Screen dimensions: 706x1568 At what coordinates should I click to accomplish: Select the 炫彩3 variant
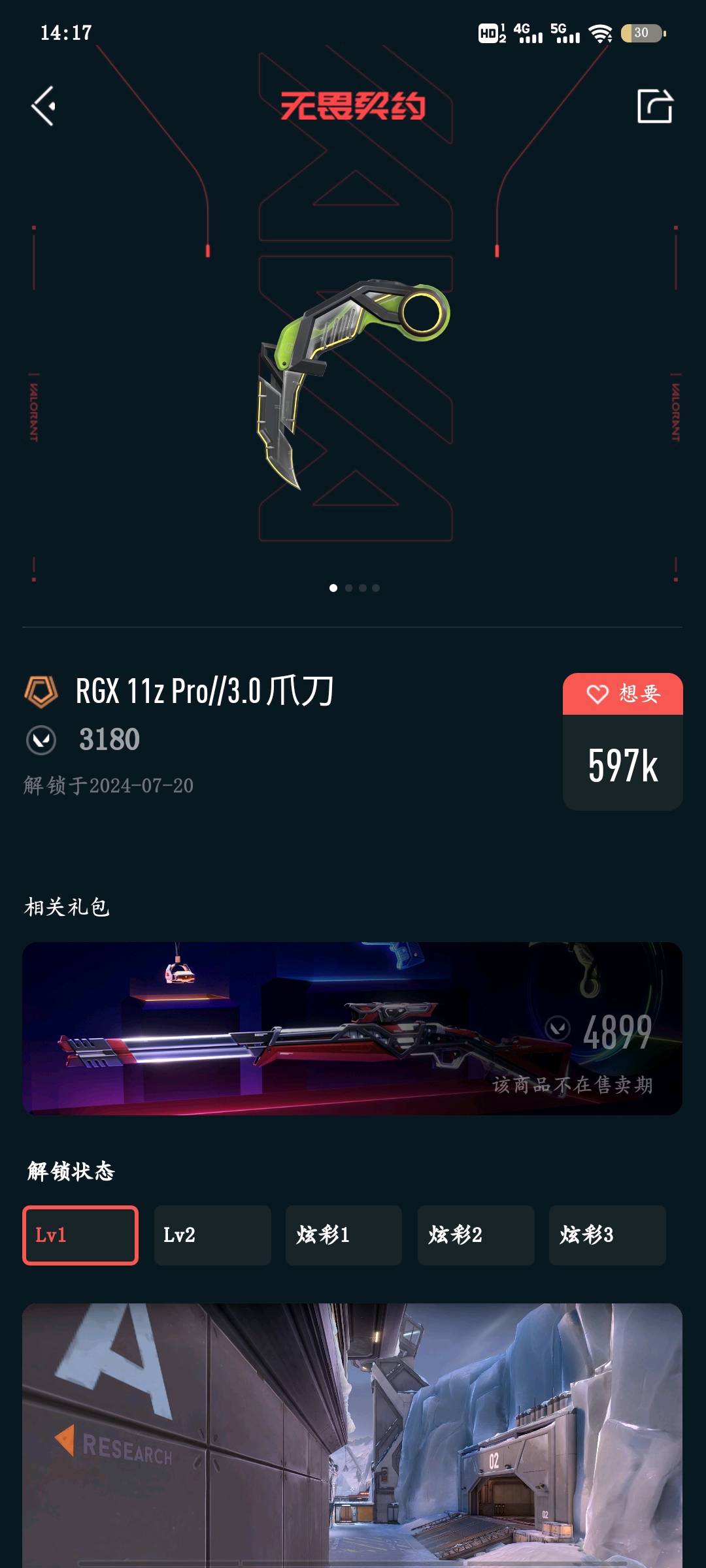click(608, 1235)
